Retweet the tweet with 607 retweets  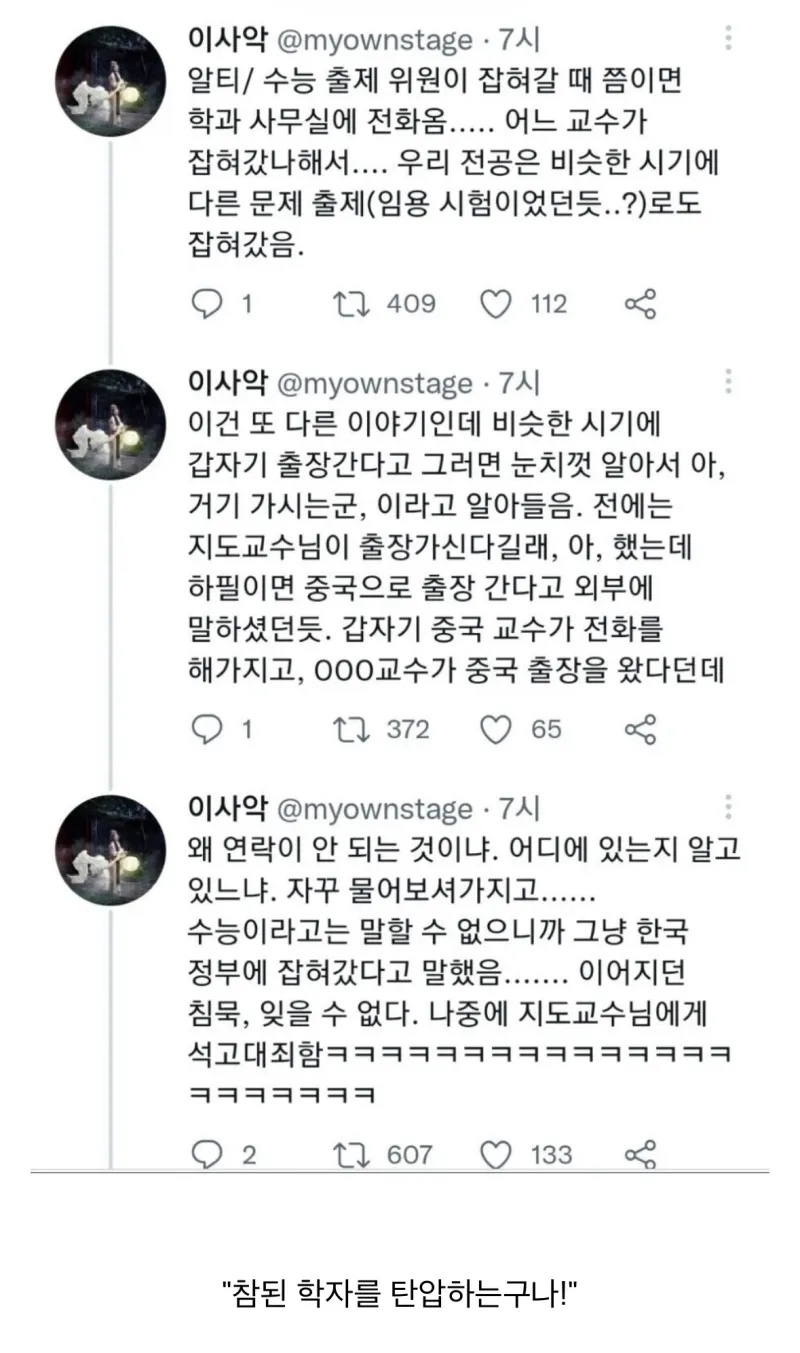pos(352,1155)
